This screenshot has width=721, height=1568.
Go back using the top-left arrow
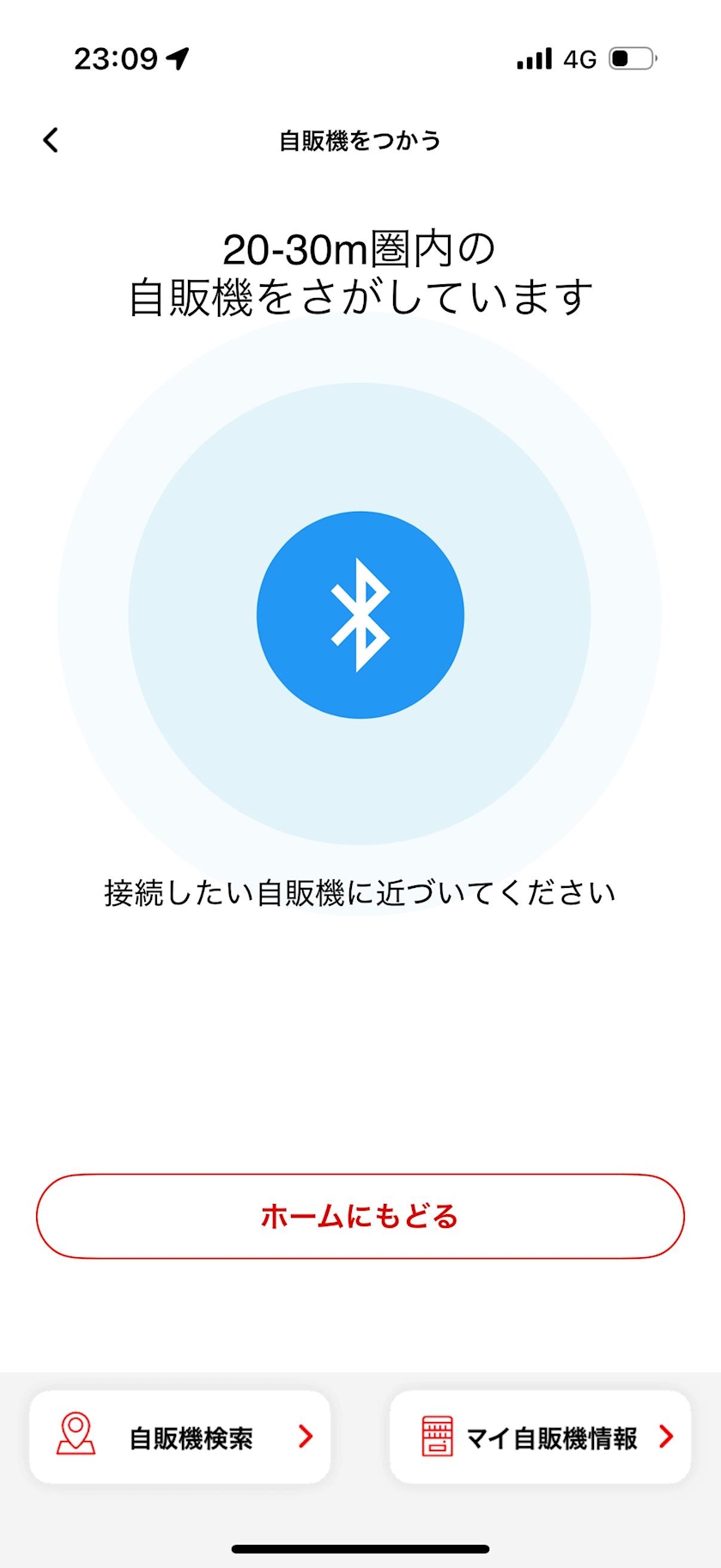pyautogui.click(x=51, y=140)
